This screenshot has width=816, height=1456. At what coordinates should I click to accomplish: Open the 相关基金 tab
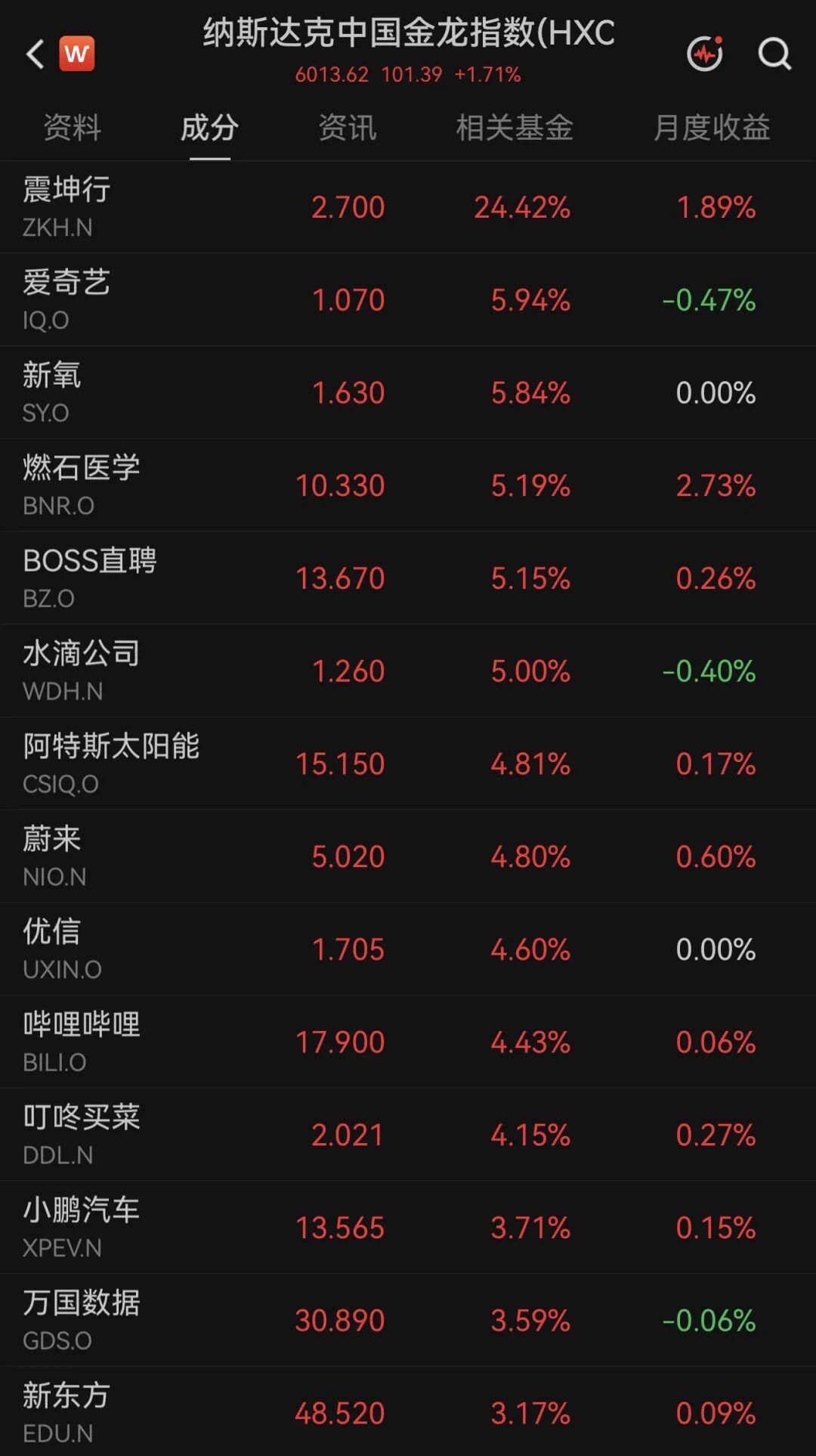515,127
